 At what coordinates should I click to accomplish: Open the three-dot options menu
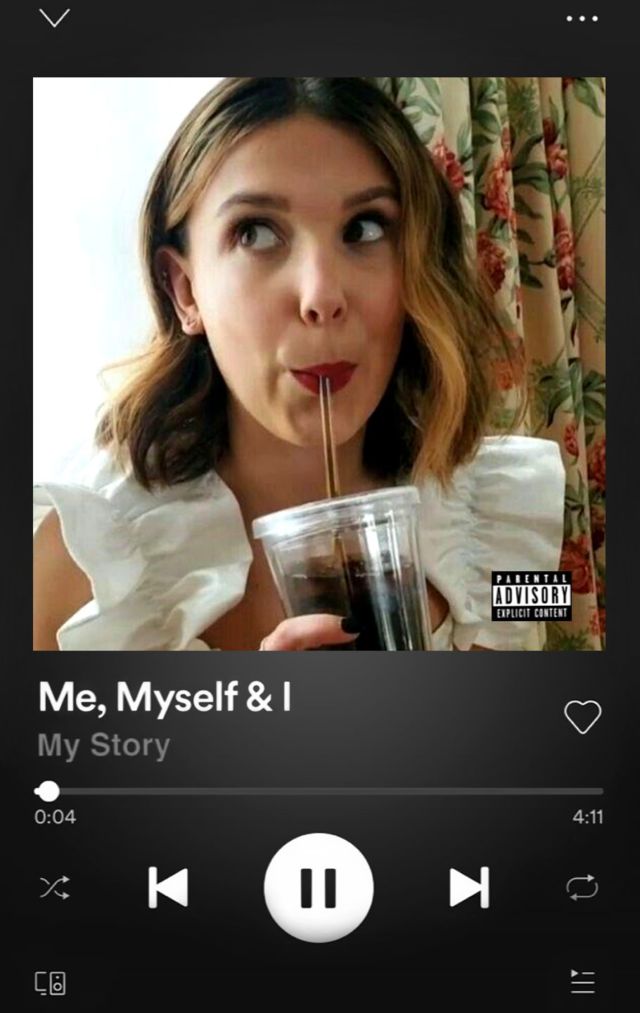(582, 18)
